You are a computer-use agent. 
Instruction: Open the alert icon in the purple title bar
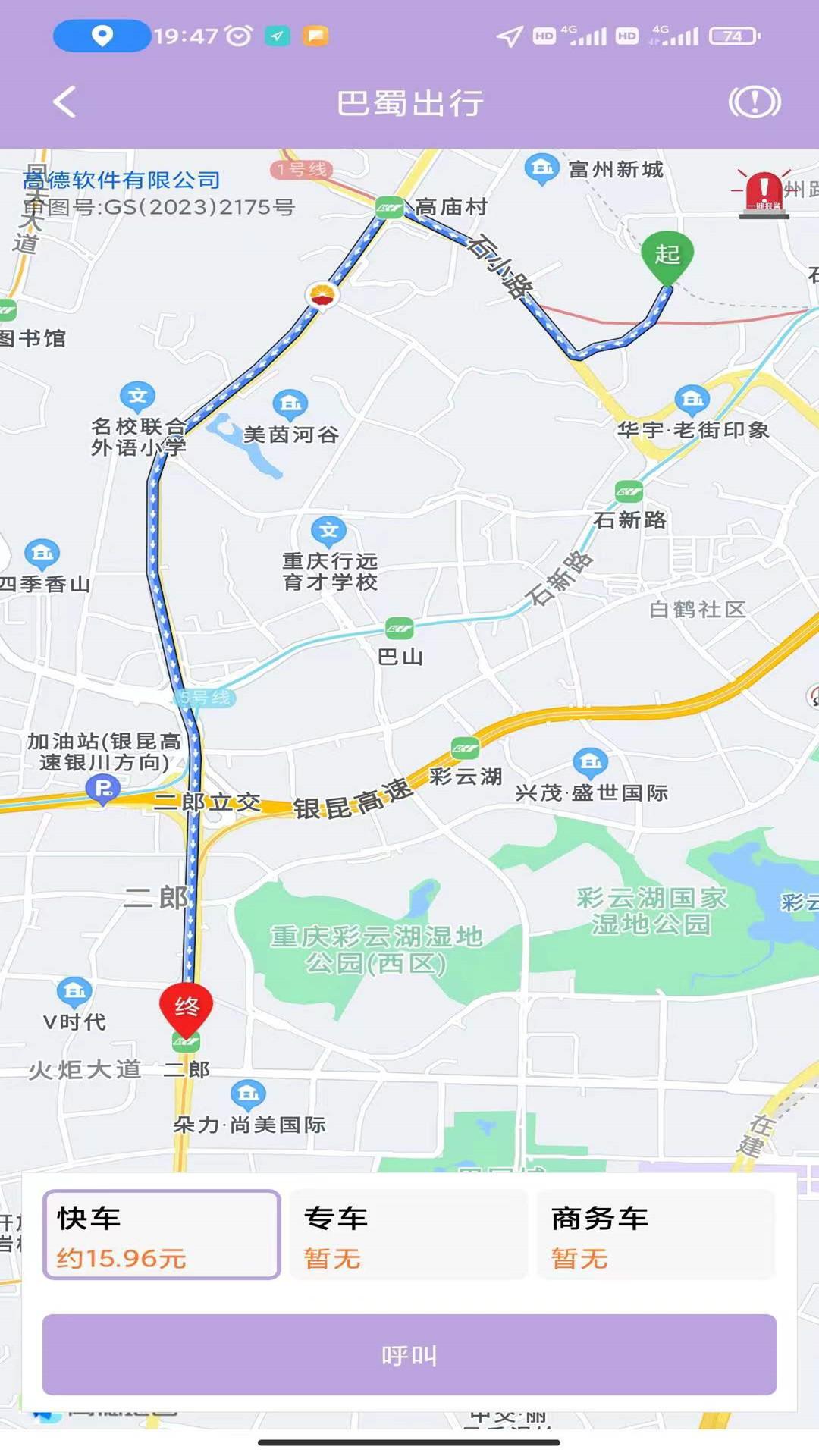pos(754,101)
